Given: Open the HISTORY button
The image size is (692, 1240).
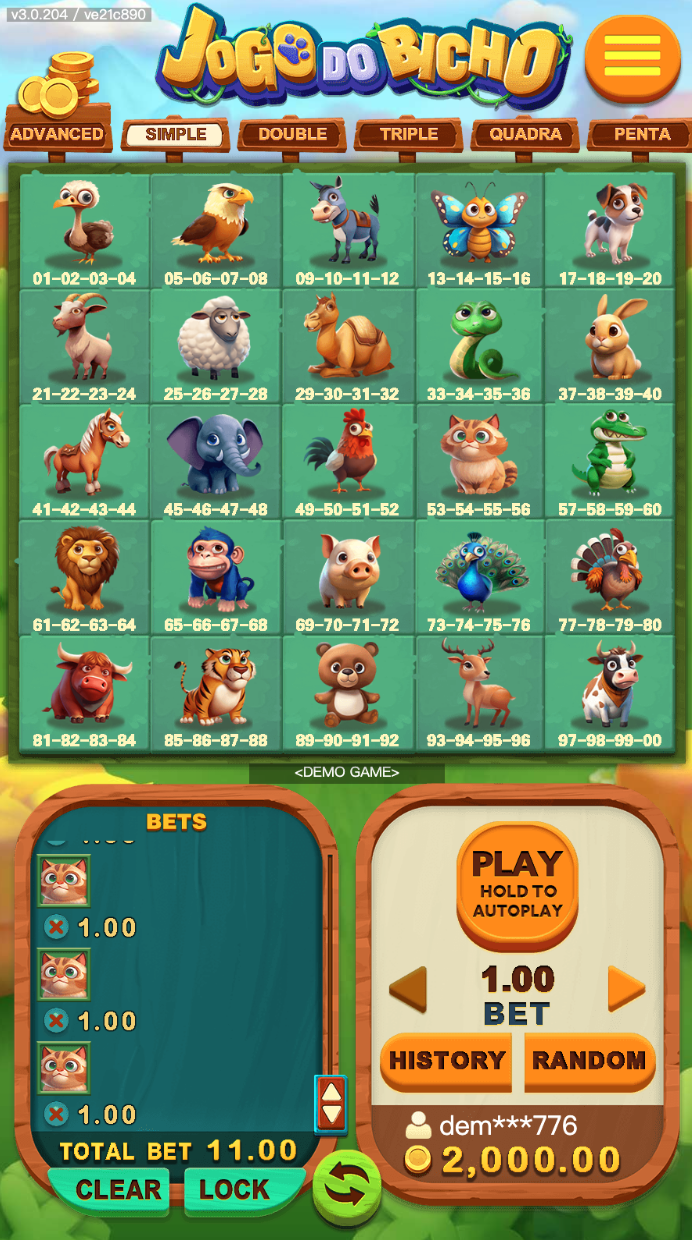Looking at the screenshot, I should click(446, 1061).
